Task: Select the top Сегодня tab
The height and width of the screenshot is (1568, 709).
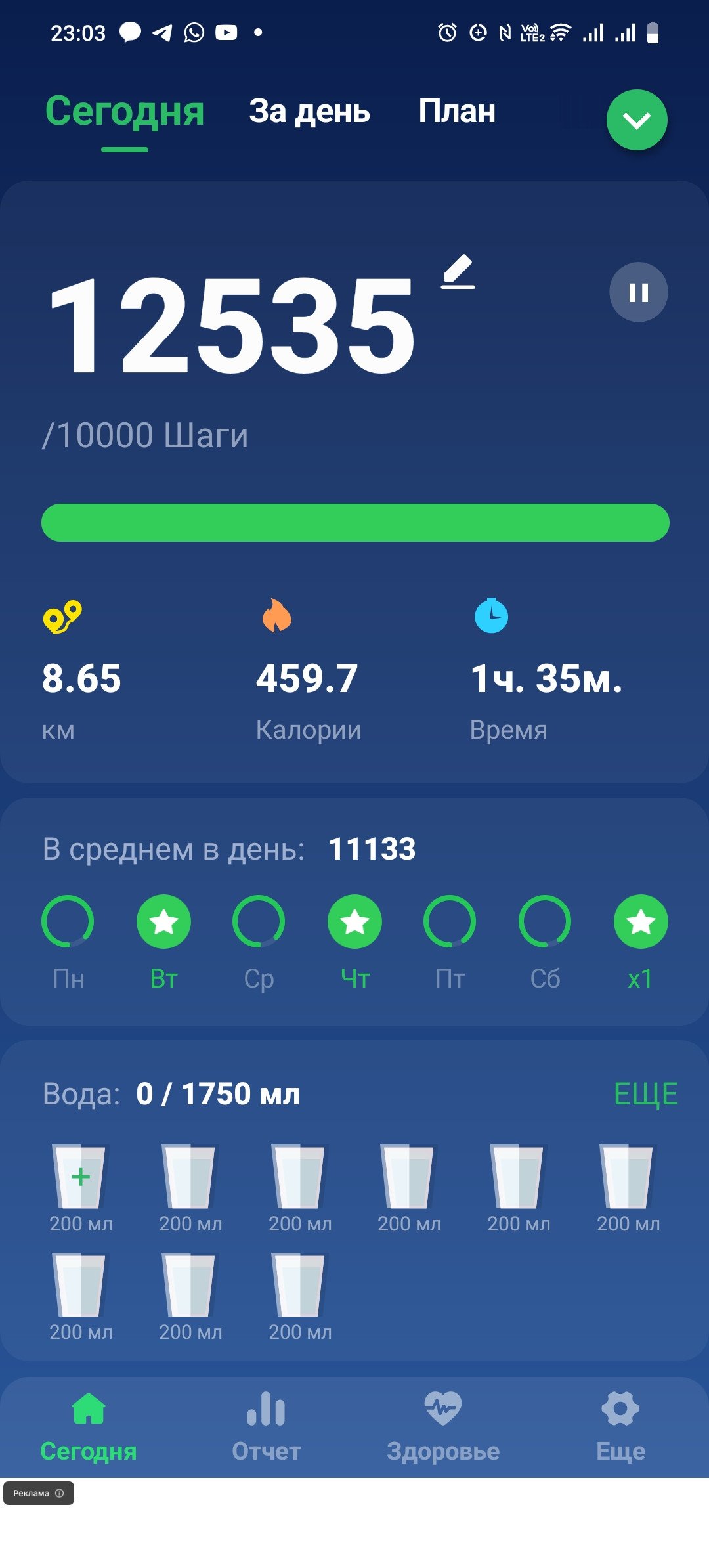Action: tap(125, 112)
